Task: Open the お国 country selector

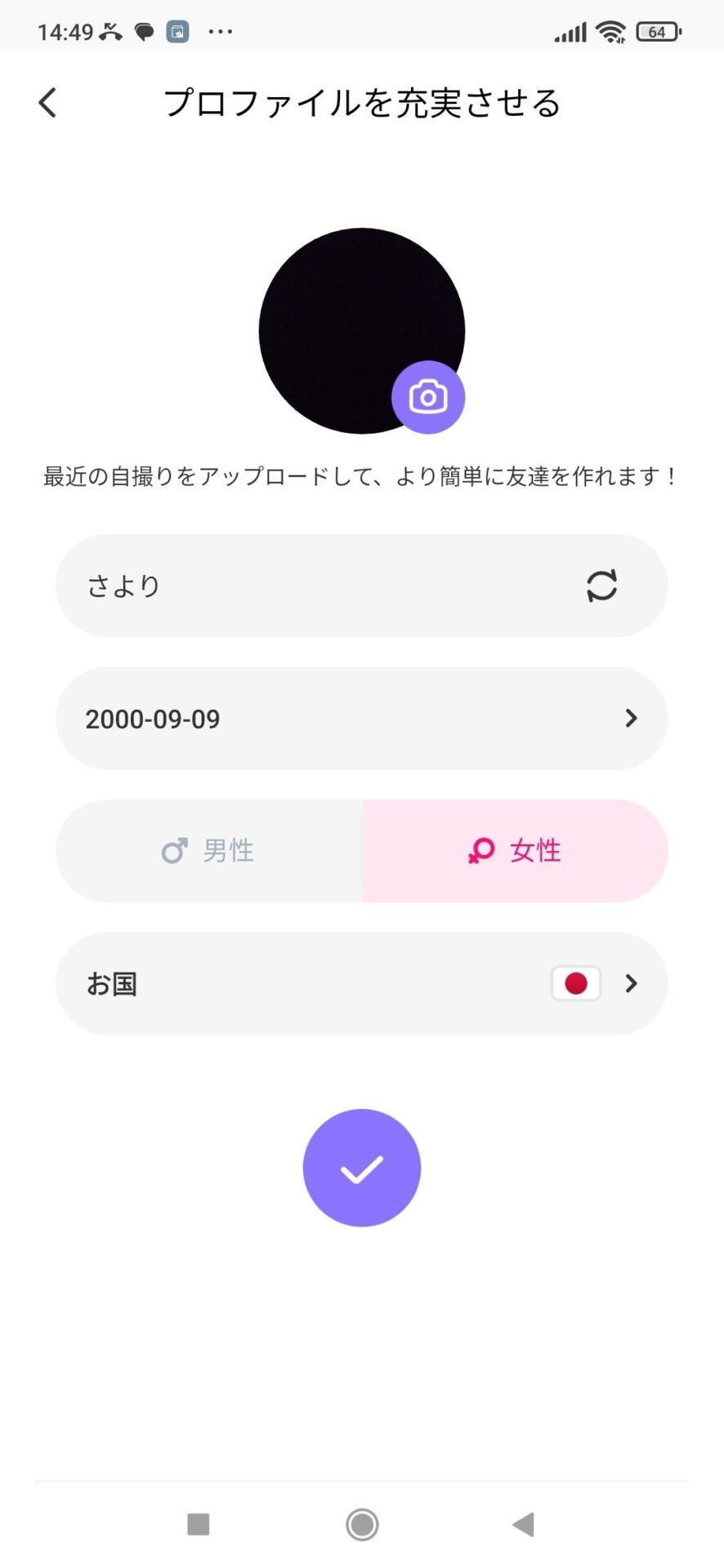Action: coord(361,983)
